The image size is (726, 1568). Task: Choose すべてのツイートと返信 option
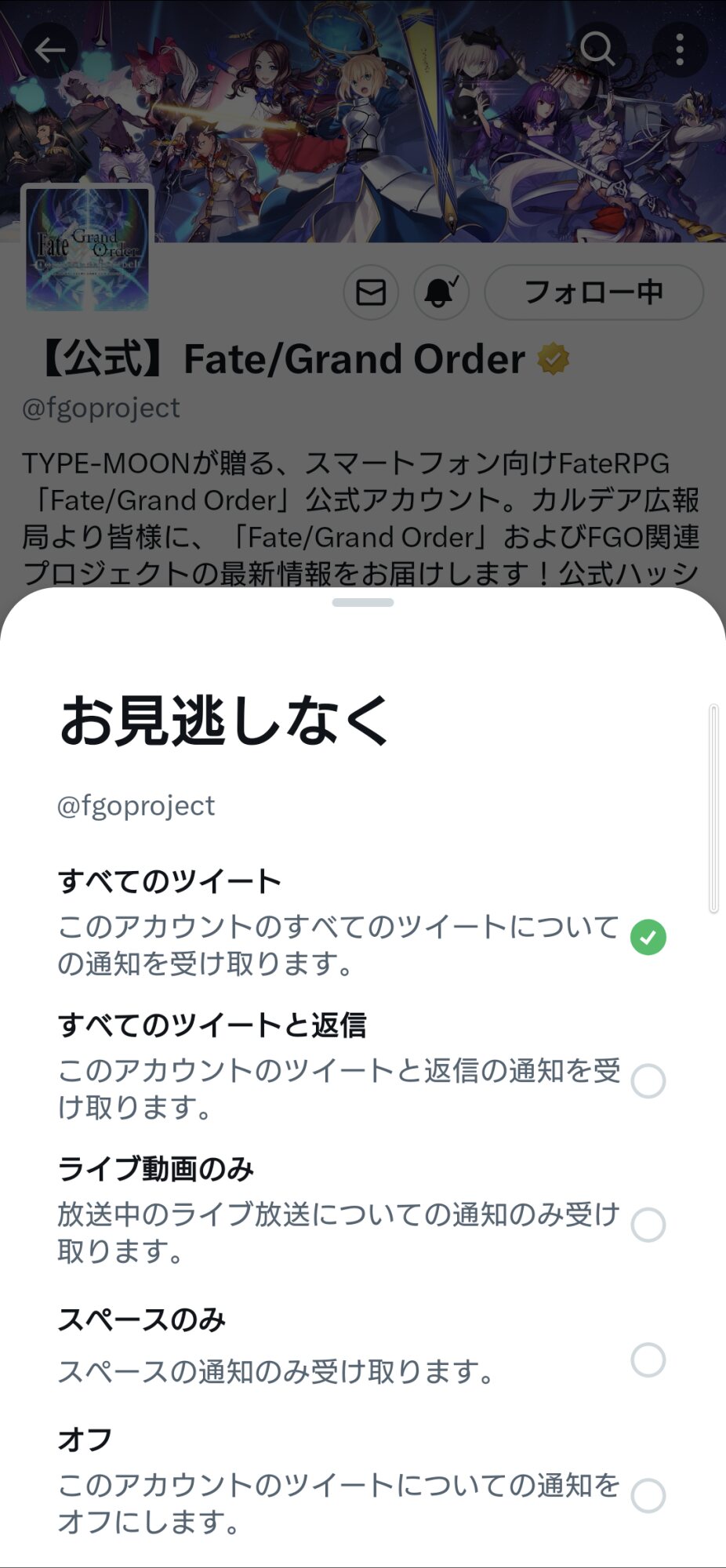tap(648, 1081)
